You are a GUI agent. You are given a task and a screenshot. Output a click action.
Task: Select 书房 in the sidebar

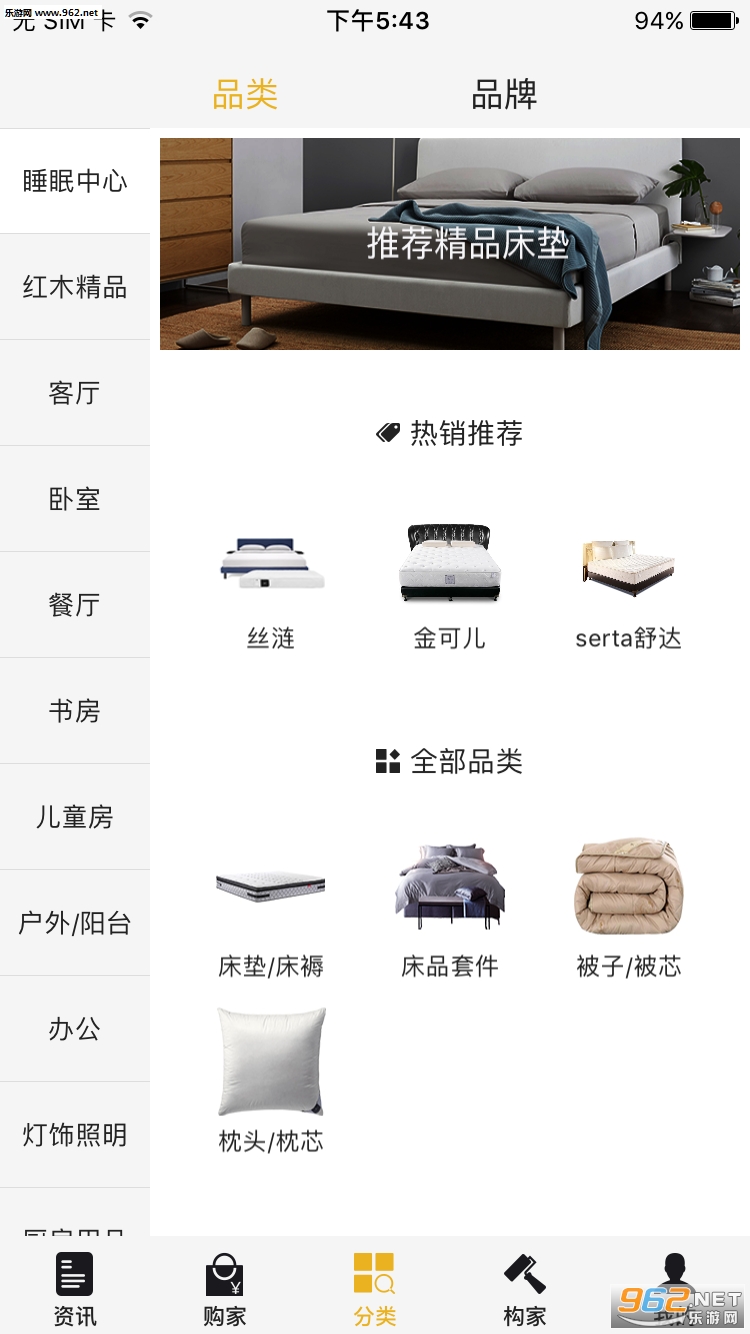(75, 711)
